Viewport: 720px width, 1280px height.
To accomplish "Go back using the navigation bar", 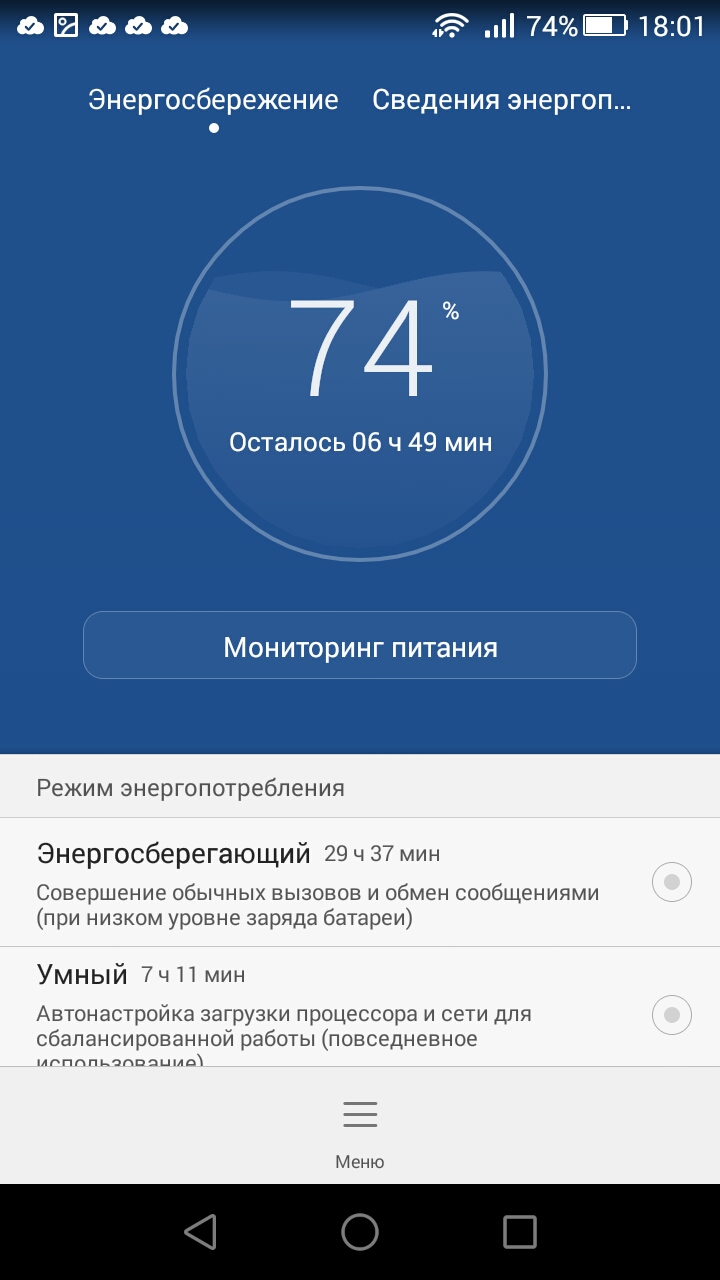I will pos(200,1232).
